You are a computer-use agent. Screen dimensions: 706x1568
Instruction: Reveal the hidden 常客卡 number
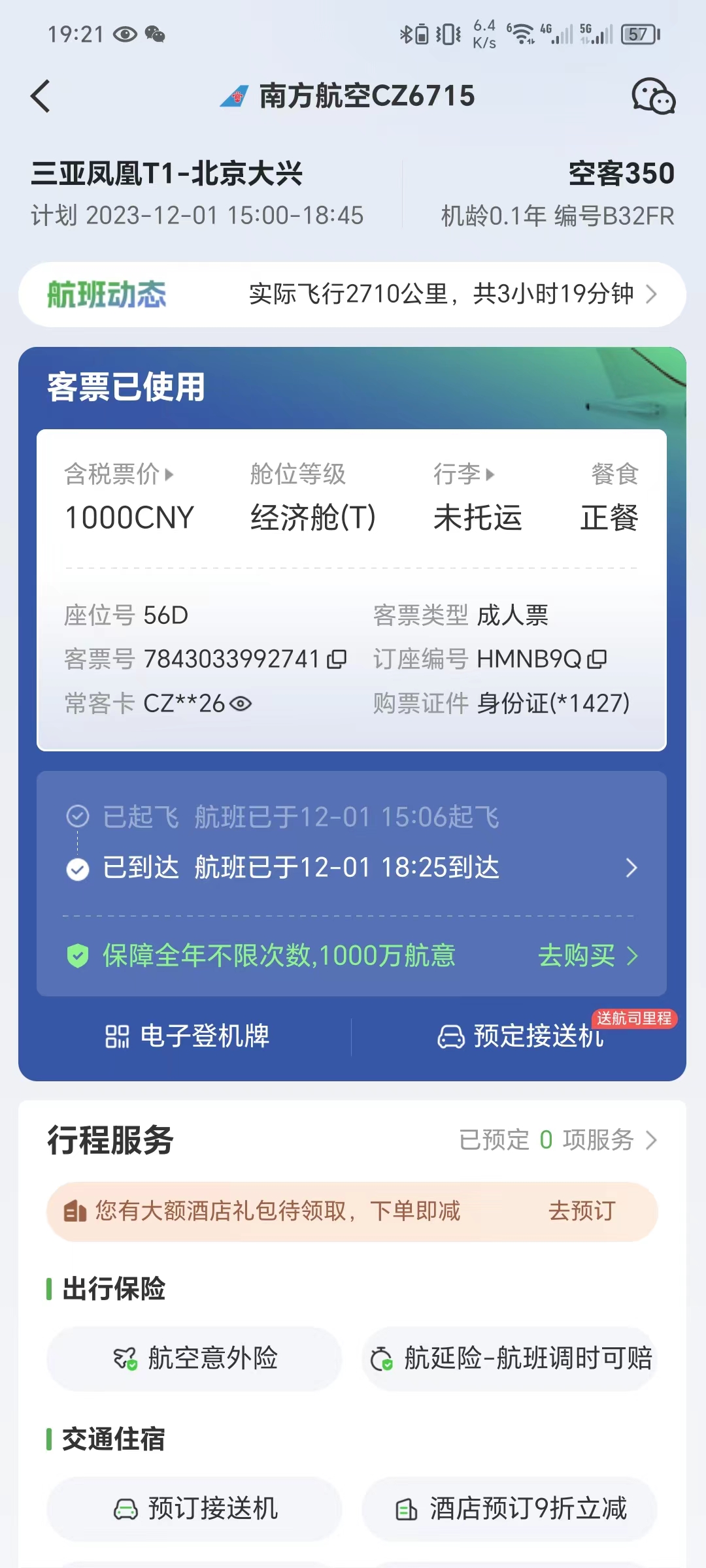(241, 704)
